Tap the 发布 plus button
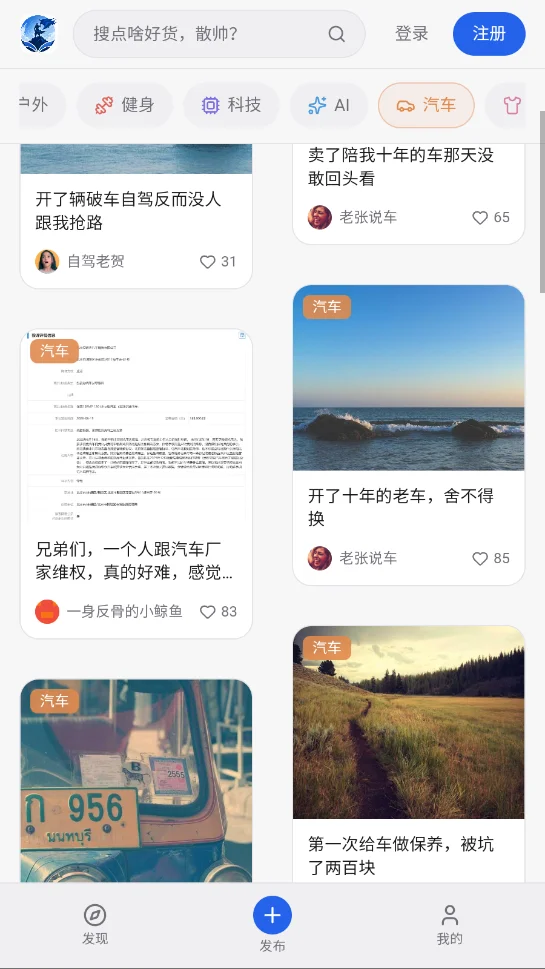Image resolution: width=545 pixels, height=969 pixels. point(272,916)
